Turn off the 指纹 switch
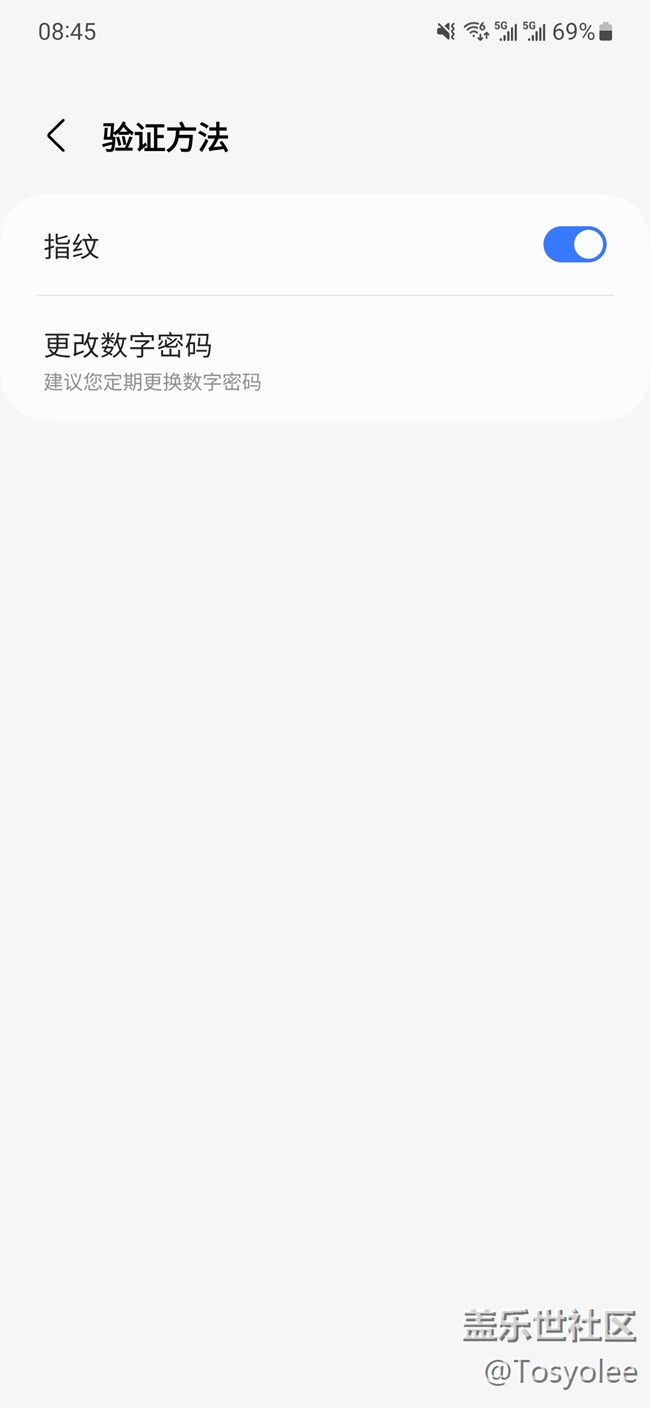The width and height of the screenshot is (650, 1408). 574,245
